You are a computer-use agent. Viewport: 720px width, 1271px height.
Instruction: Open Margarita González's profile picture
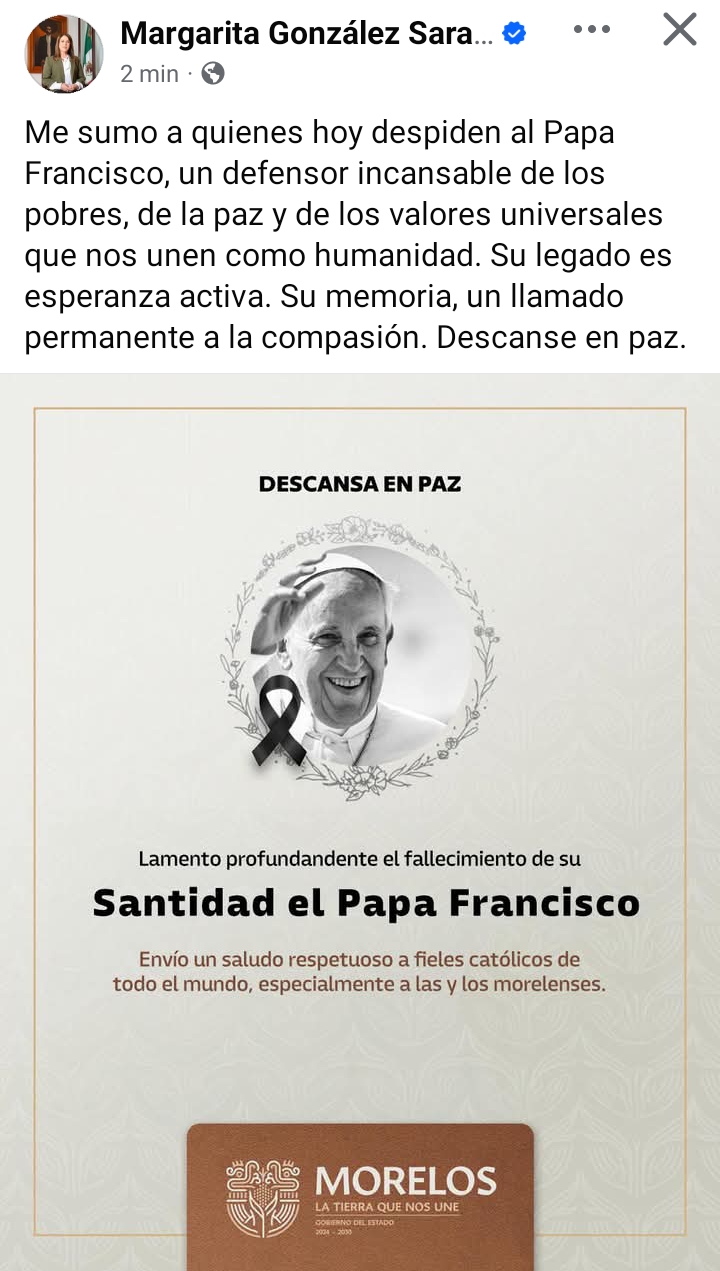click(63, 54)
